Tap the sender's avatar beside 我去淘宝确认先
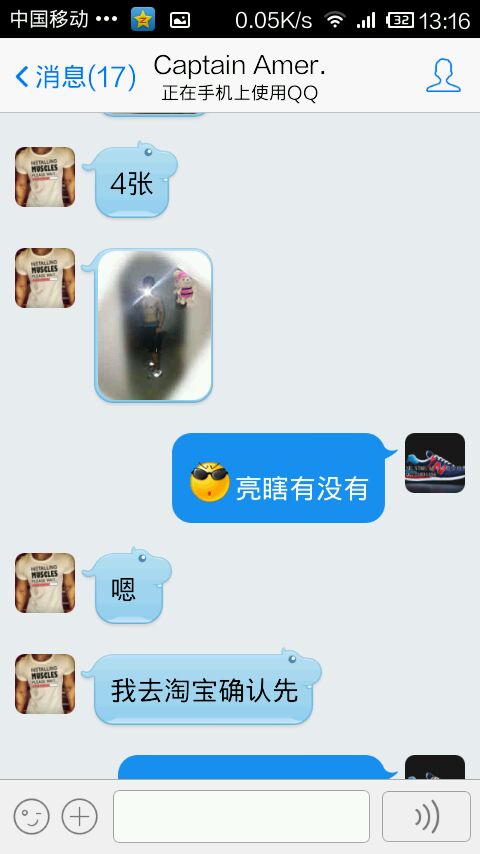The height and width of the screenshot is (854, 480). click(45, 684)
